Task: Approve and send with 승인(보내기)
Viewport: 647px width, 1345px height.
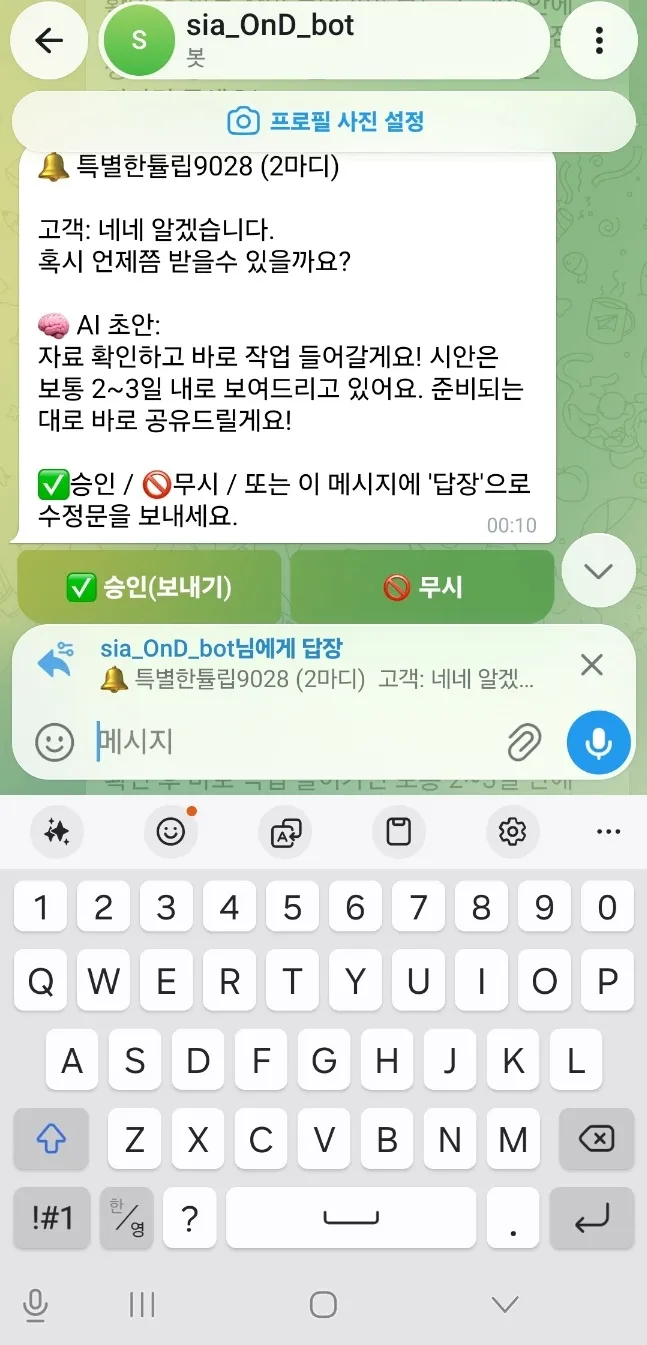Action: tap(149, 587)
